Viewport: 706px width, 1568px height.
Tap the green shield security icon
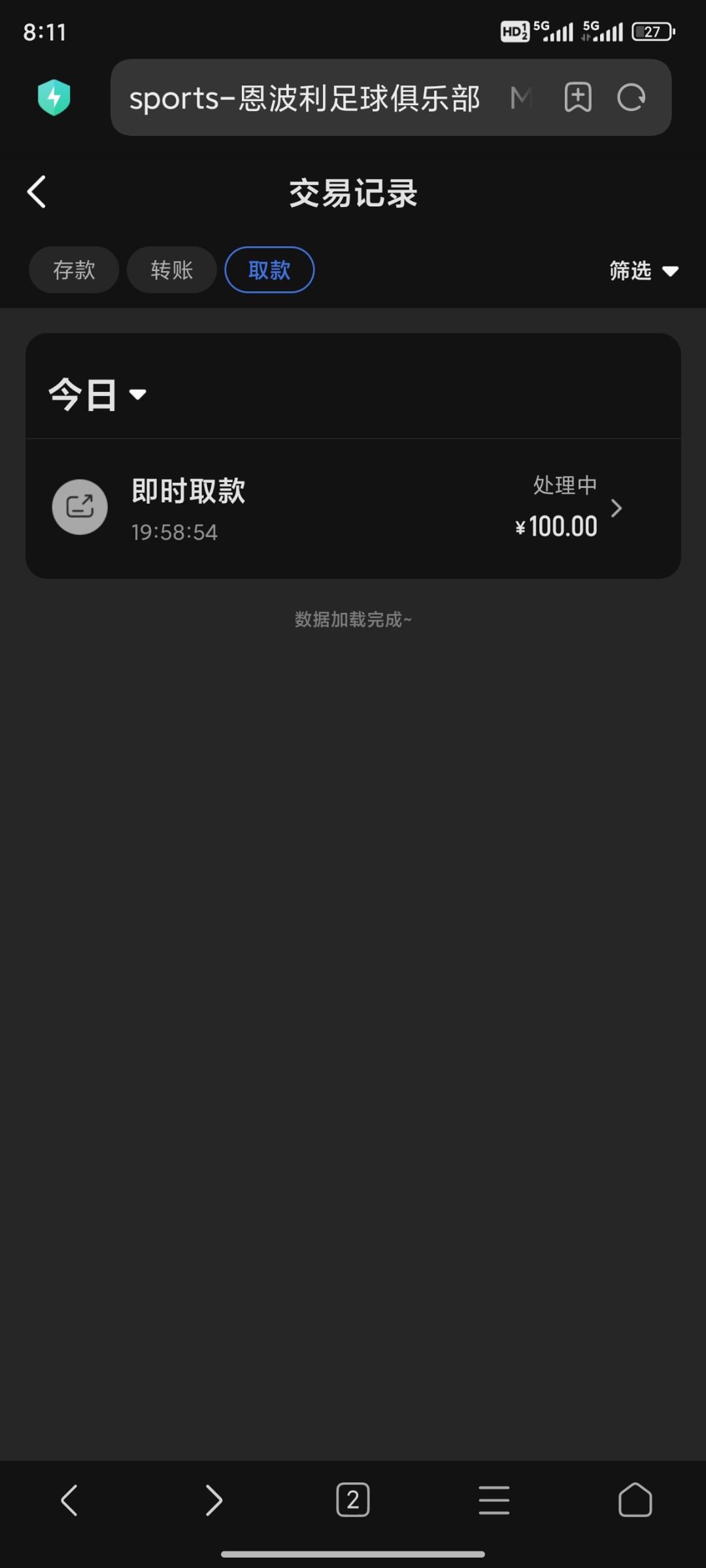54,97
